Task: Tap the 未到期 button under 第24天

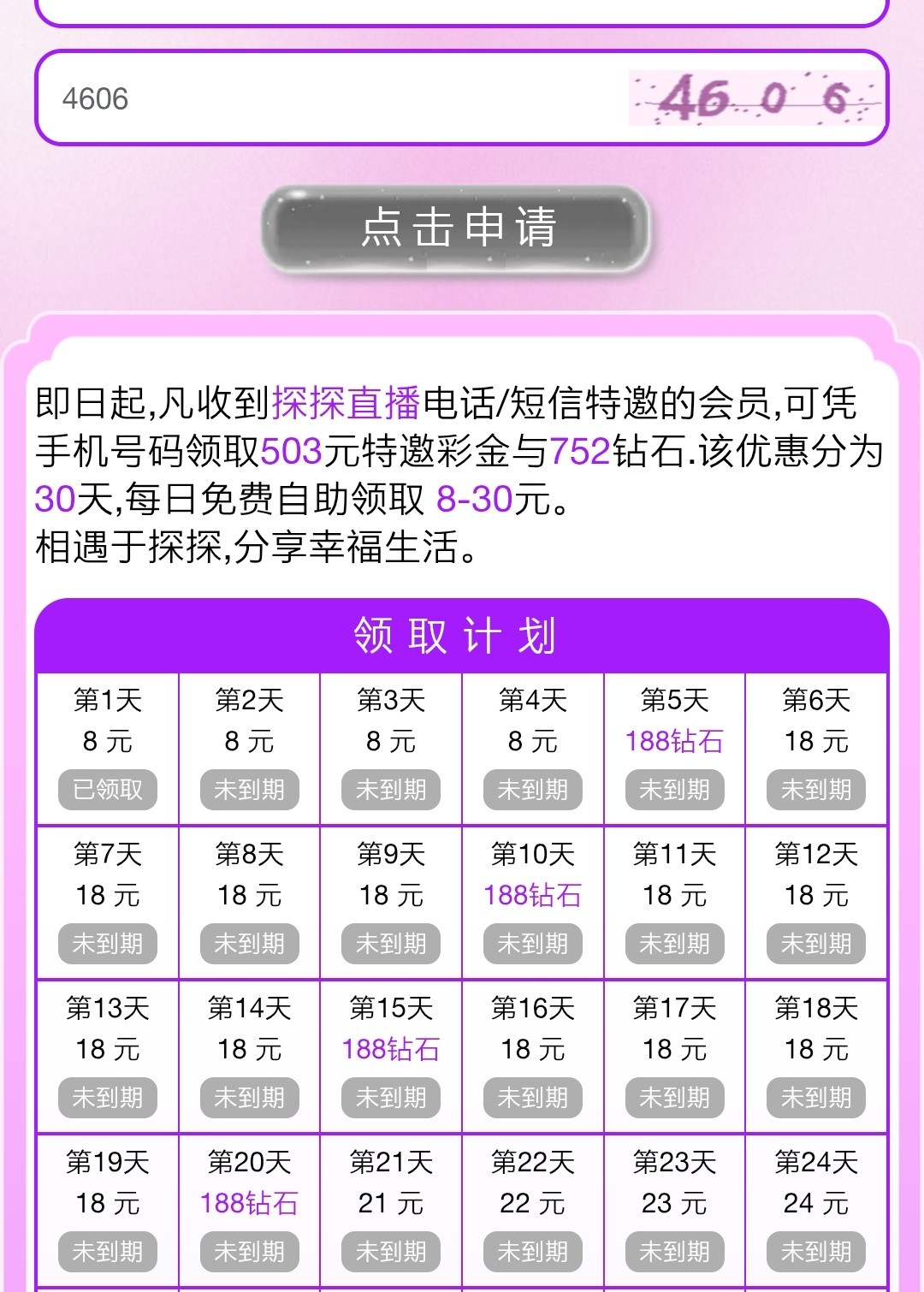Action: (x=816, y=1252)
